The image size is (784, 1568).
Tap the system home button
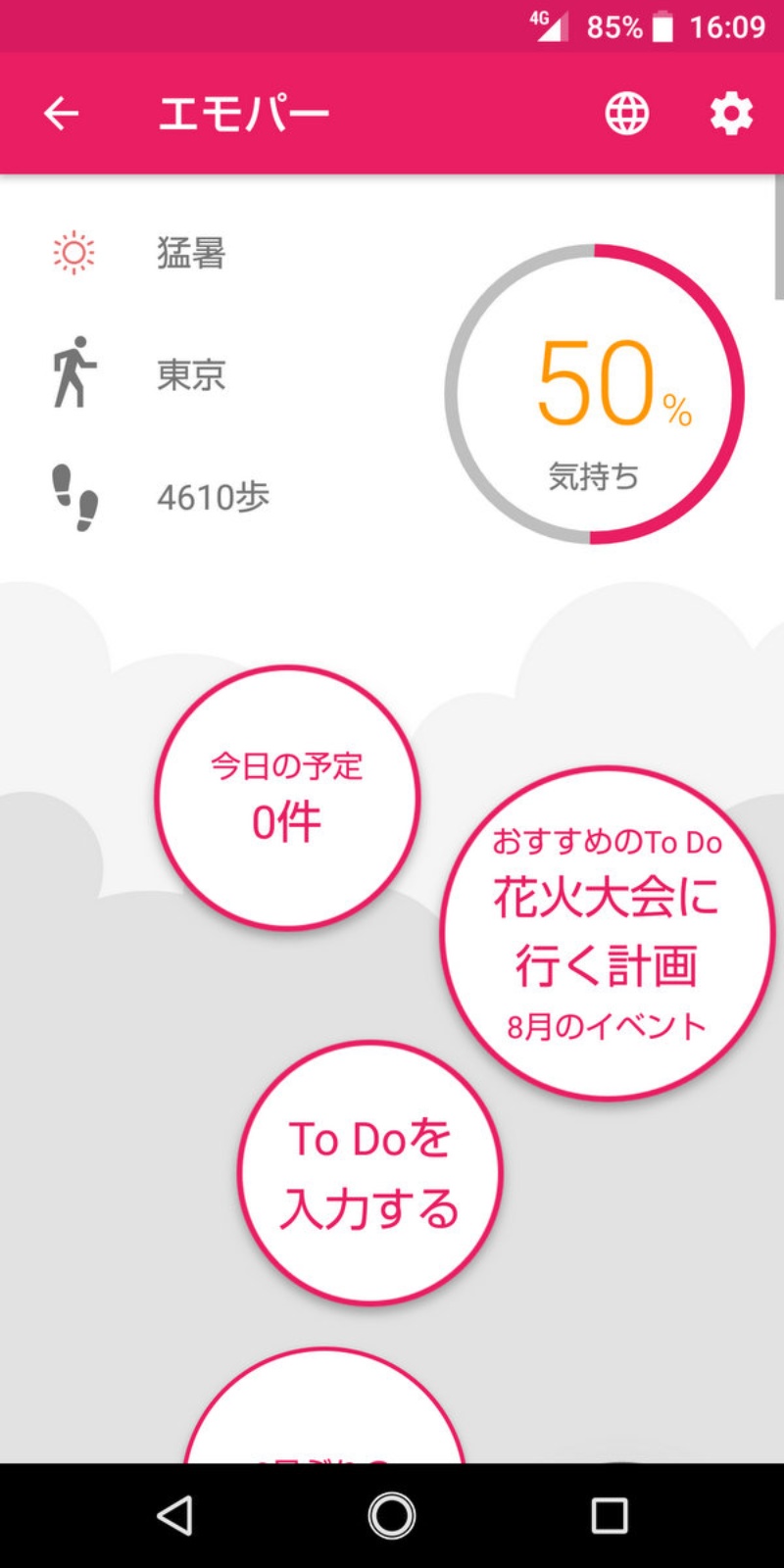[392, 1516]
